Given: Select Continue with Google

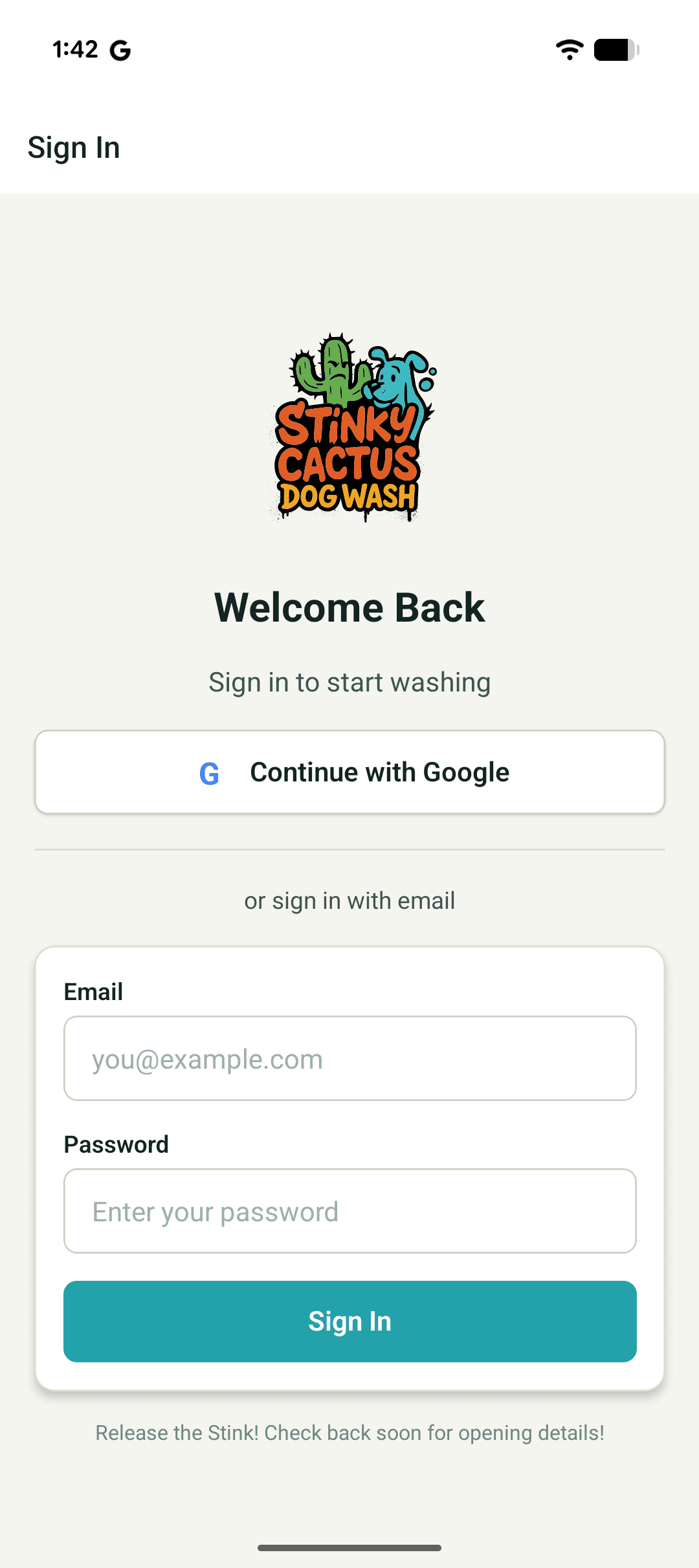Looking at the screenshot, I should tap(349, 772).
